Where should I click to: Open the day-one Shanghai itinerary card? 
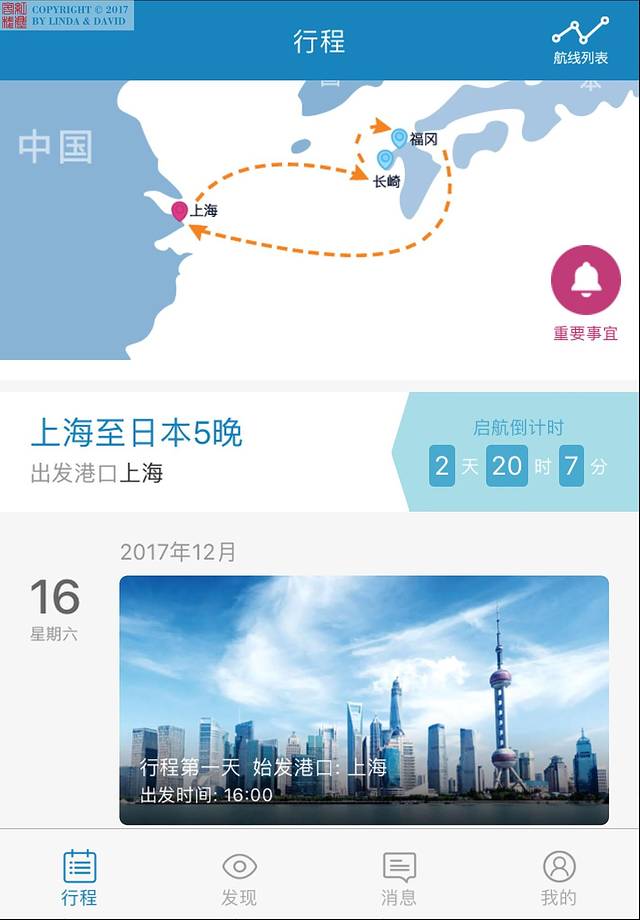coord(364,700)
